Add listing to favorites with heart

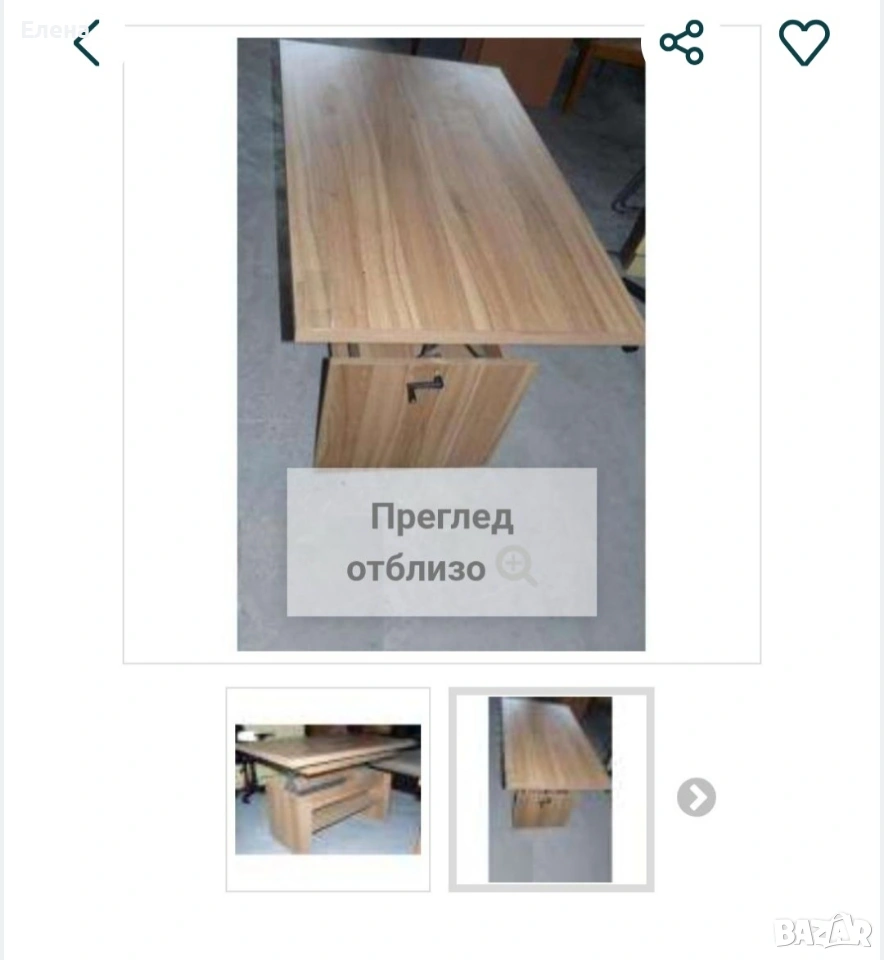804,43
